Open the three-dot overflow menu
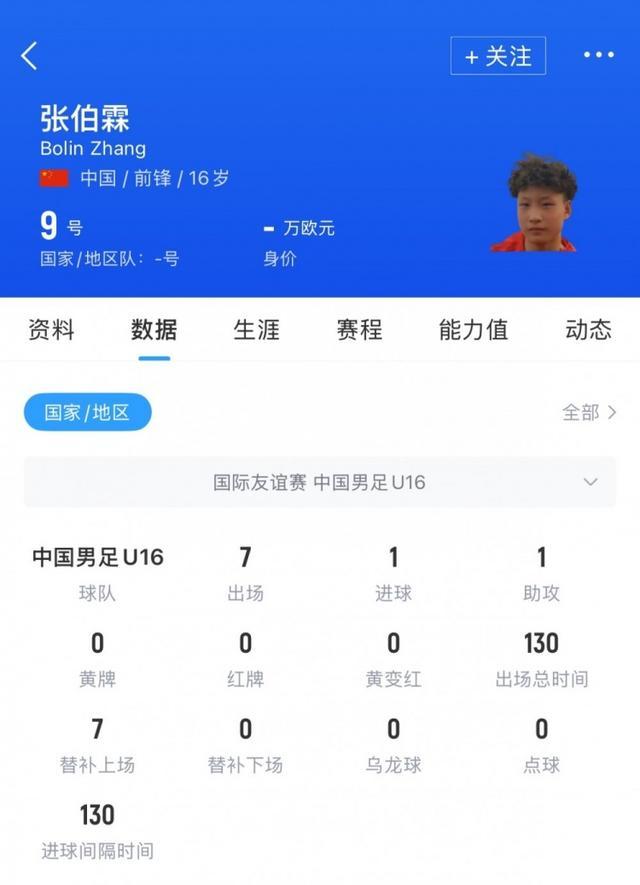 [598, 55]
